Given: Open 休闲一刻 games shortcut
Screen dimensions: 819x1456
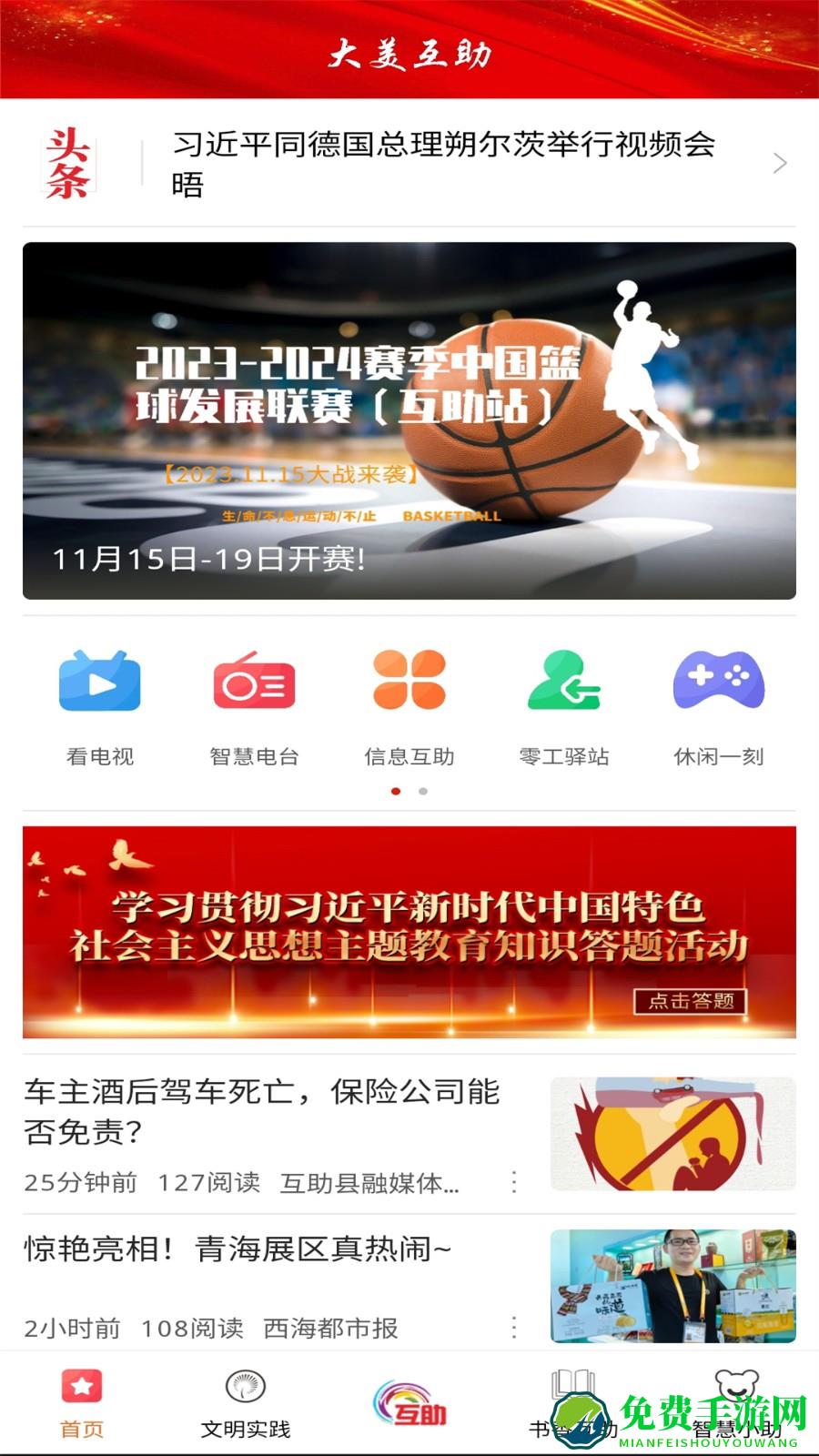Looking at the screenshot, I should click(718, 706).
